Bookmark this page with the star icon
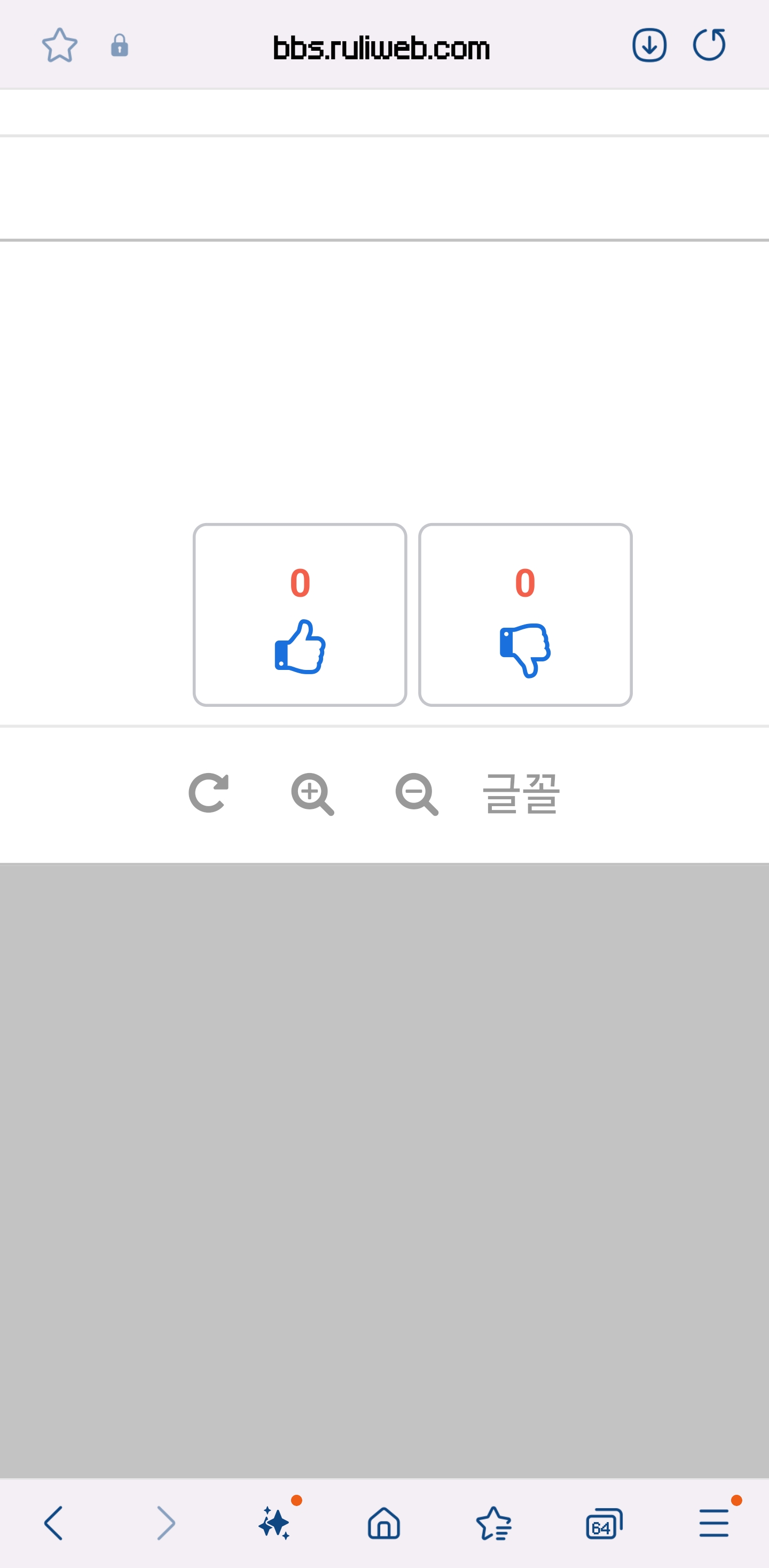 click(x=60, y=45)
